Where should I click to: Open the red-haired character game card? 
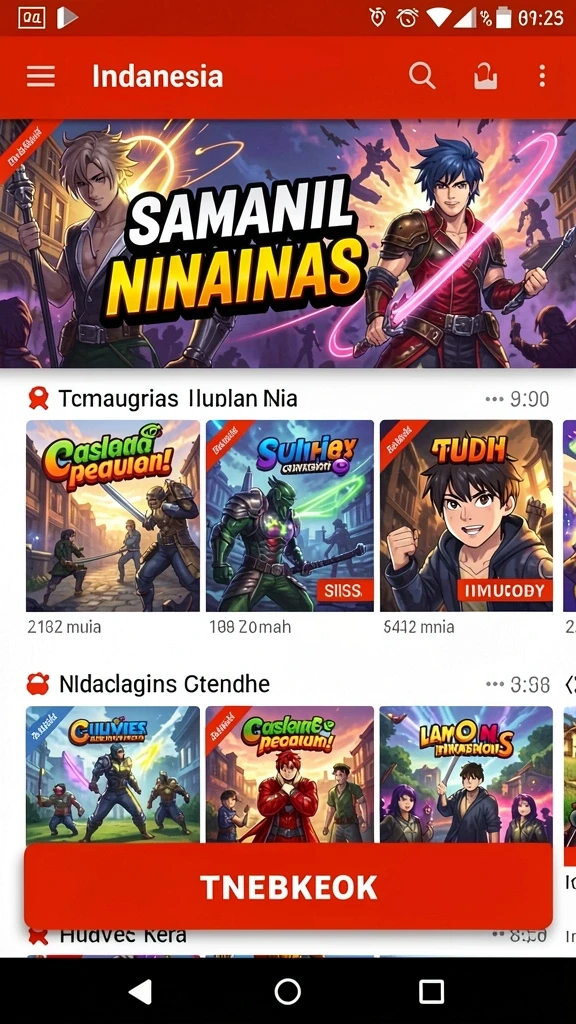coord(290,775)
